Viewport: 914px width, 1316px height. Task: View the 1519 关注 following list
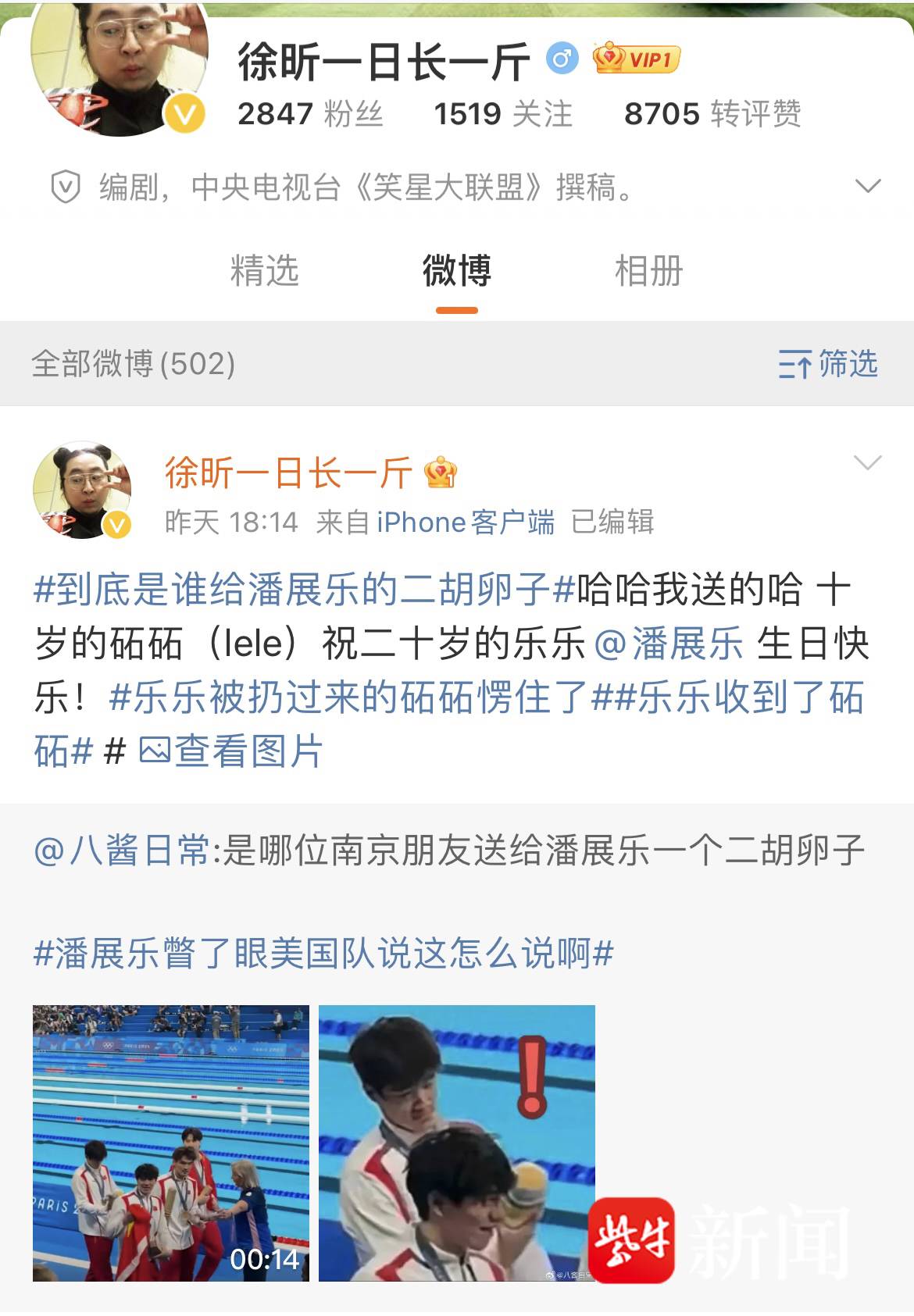click(x=503, y=114)
